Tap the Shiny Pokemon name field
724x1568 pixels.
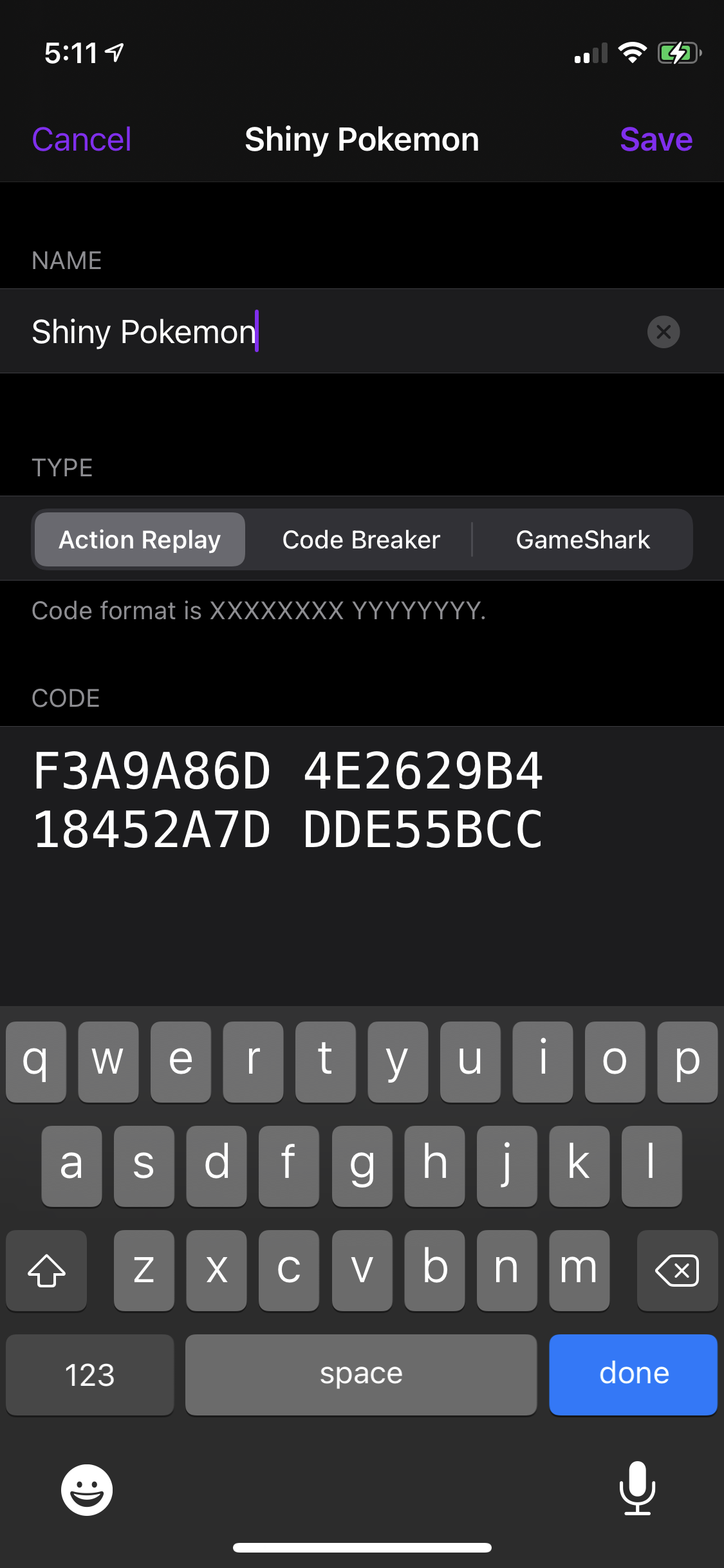tap(362, 331)
